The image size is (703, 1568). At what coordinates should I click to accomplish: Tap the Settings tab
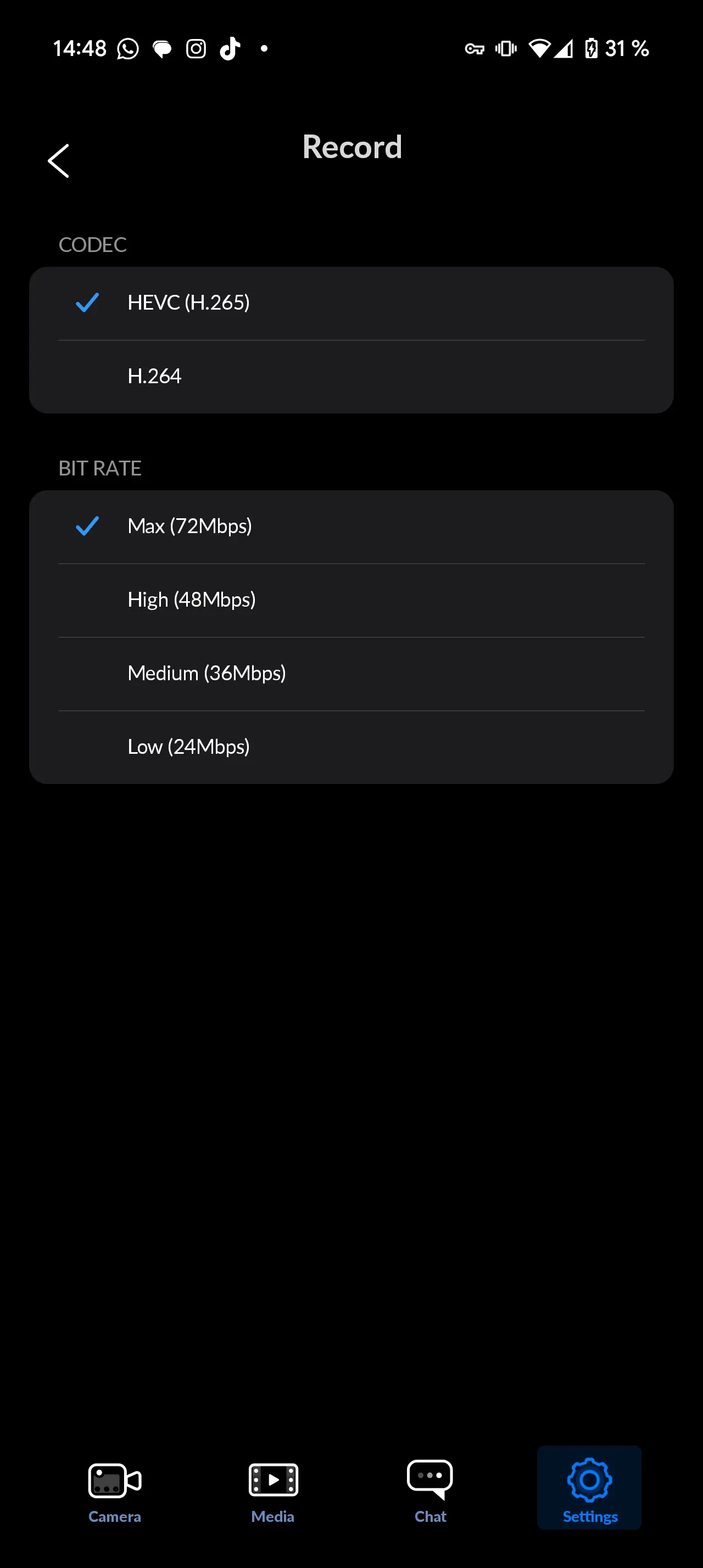(x=589, y=1489)
